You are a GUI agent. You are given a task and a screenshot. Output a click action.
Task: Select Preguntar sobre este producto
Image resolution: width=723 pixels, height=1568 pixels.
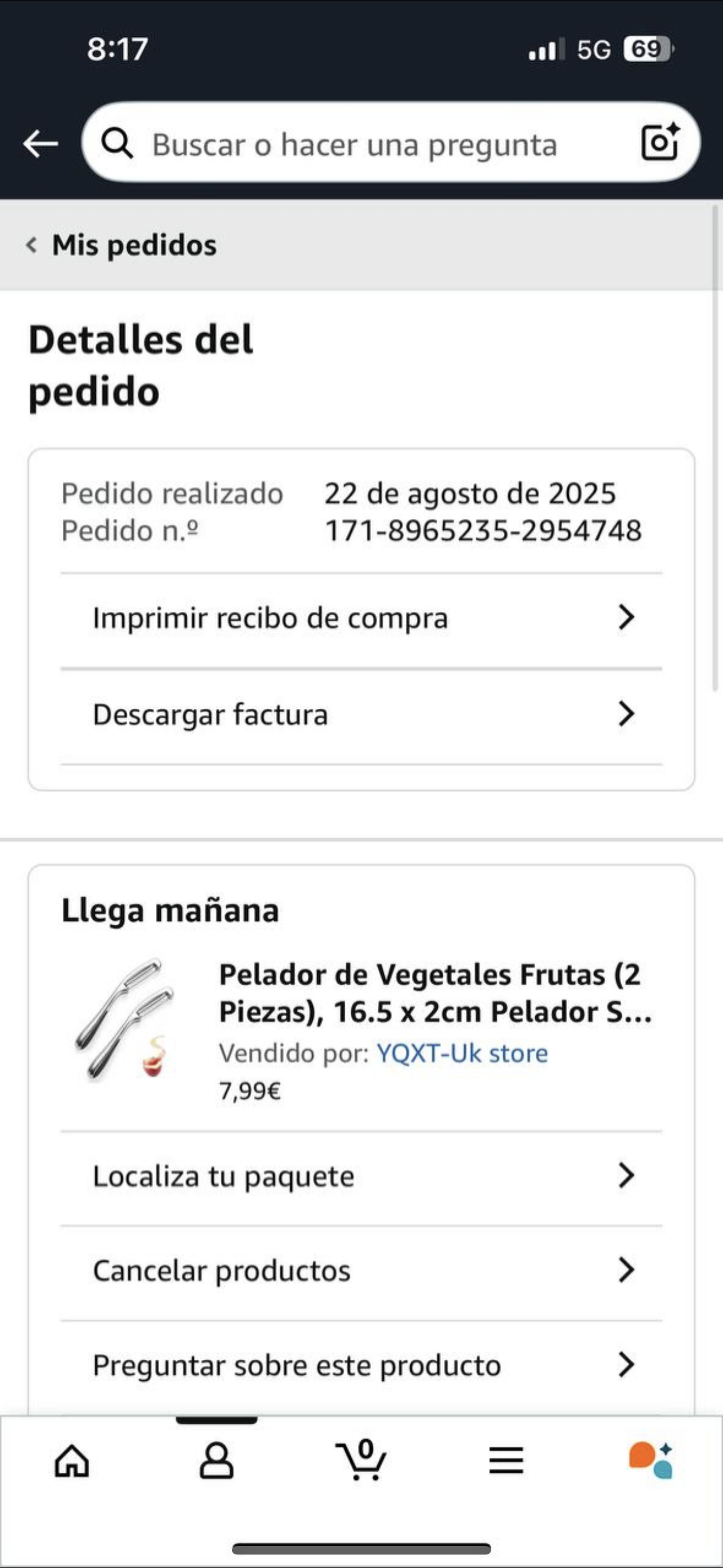pyautogui.click(x=361, y=1366)
